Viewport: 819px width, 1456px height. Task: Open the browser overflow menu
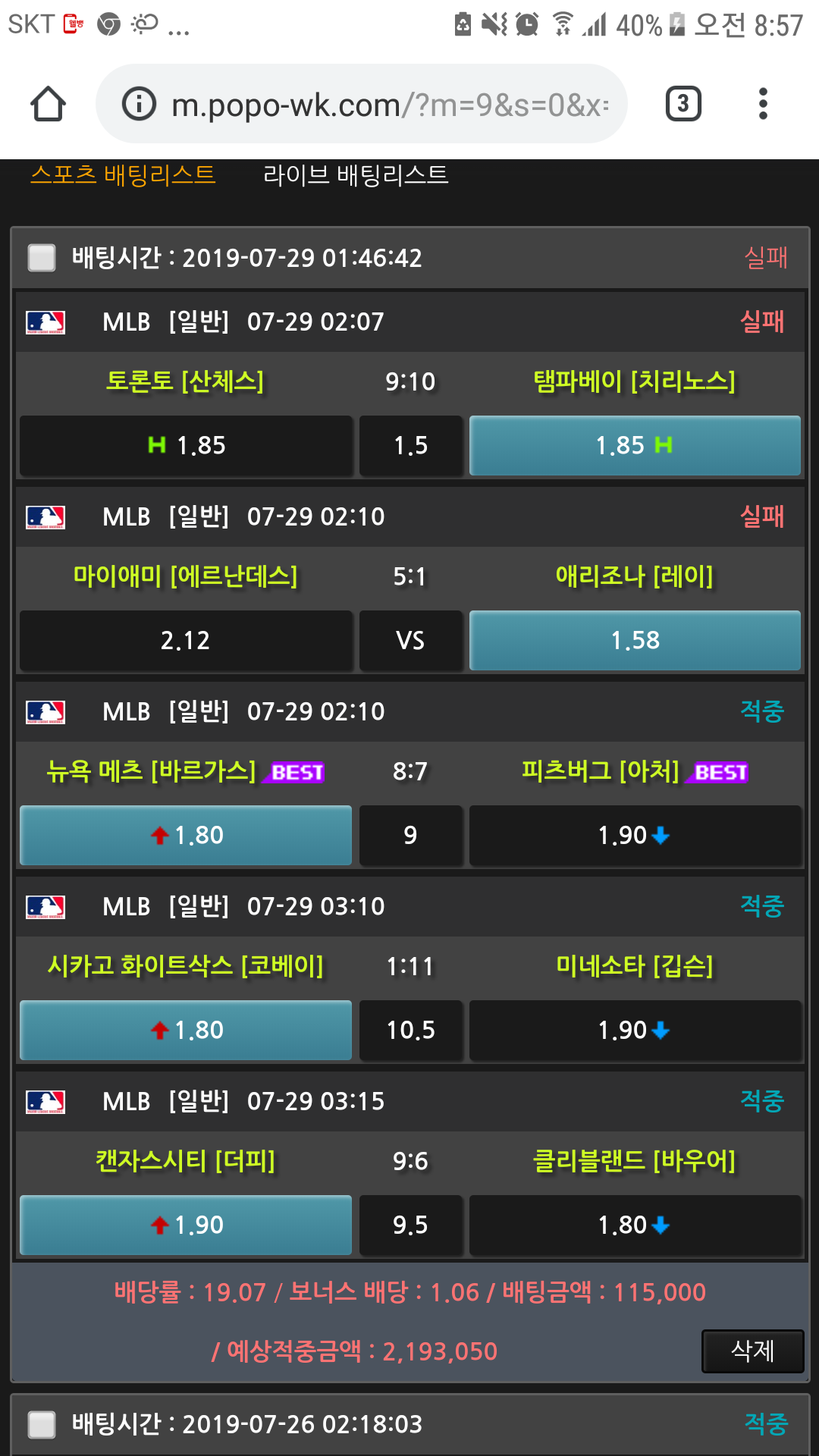pos(763,104)
